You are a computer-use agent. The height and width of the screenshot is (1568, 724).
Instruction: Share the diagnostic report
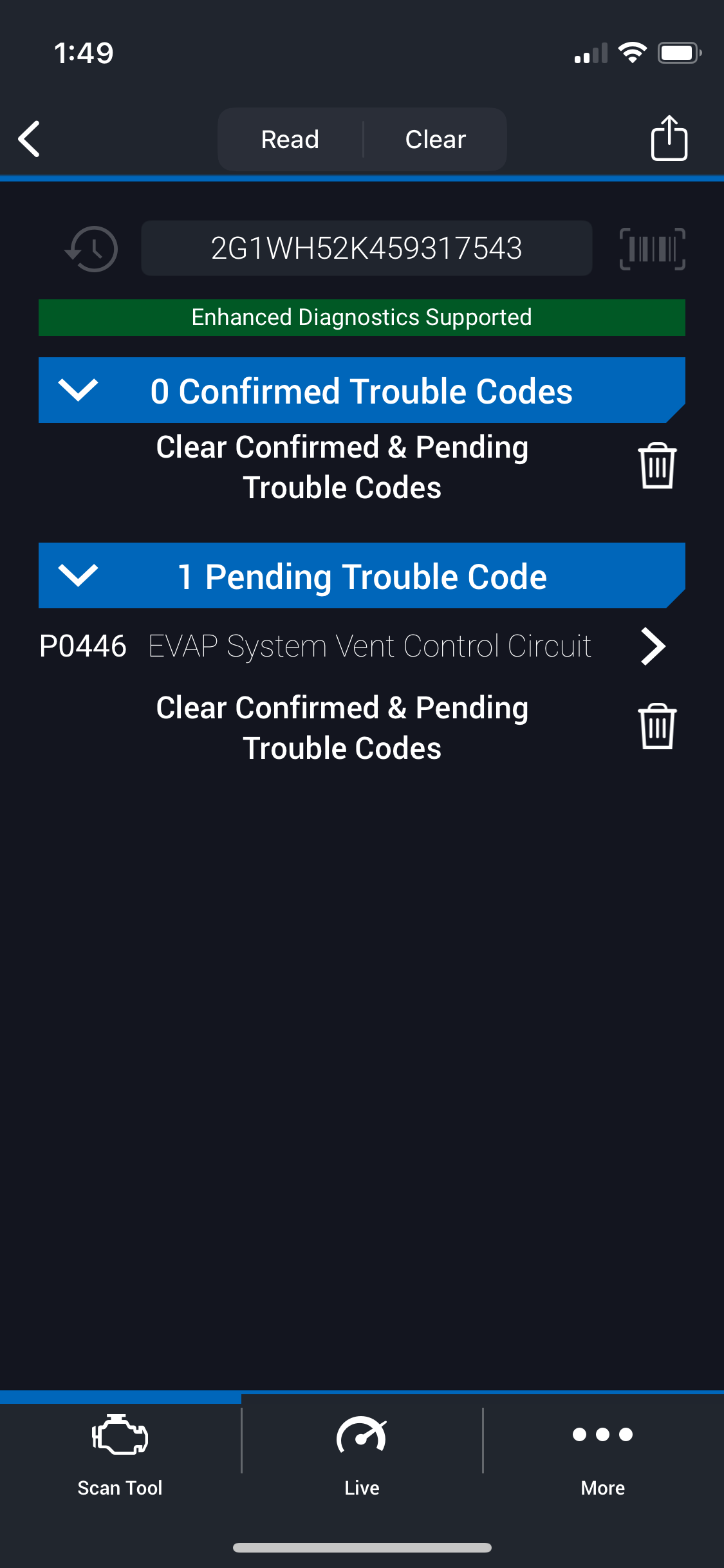click(x=669, y=138)
